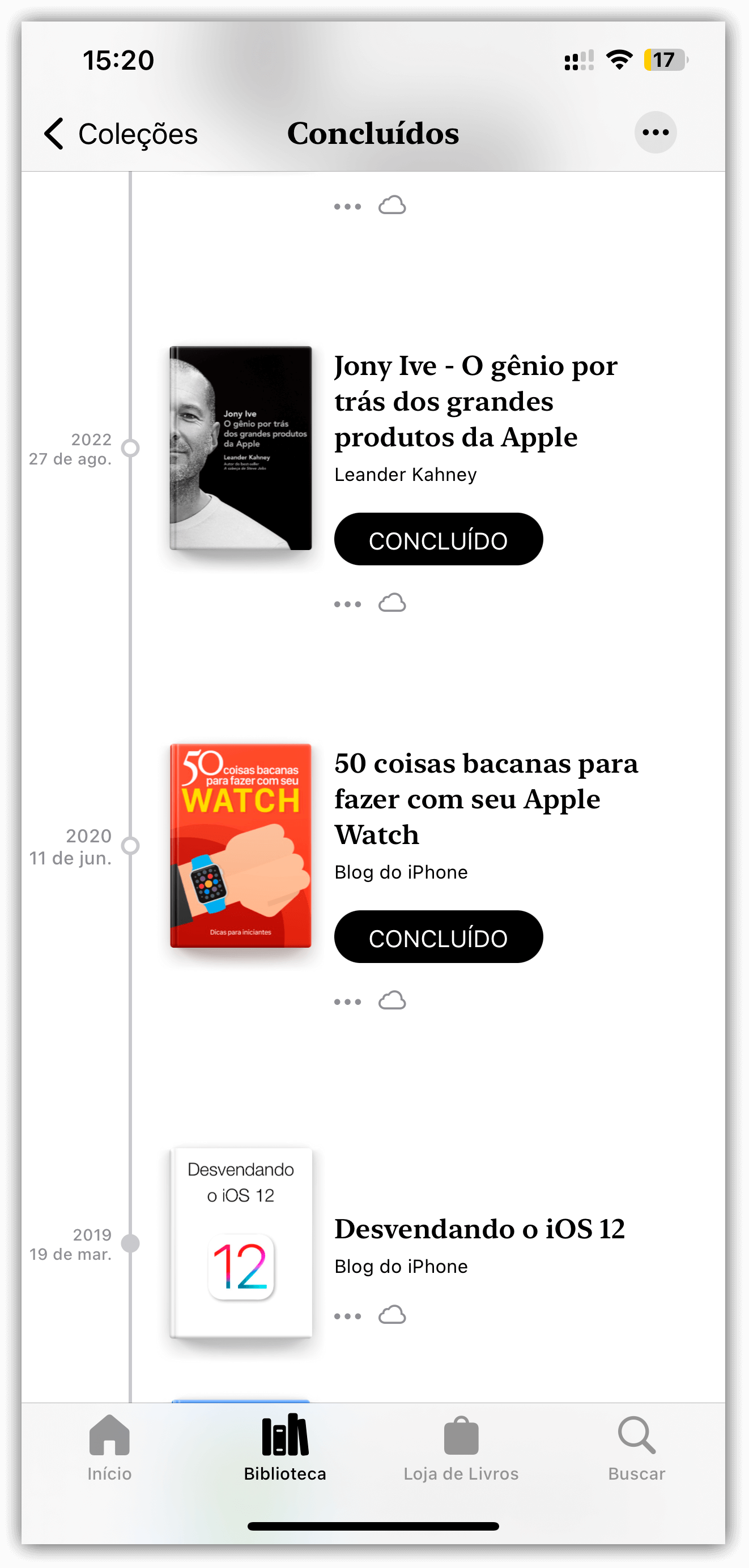Select the Biblioteca tab
The image size is (749, 1568).
tap(285, 1448)
